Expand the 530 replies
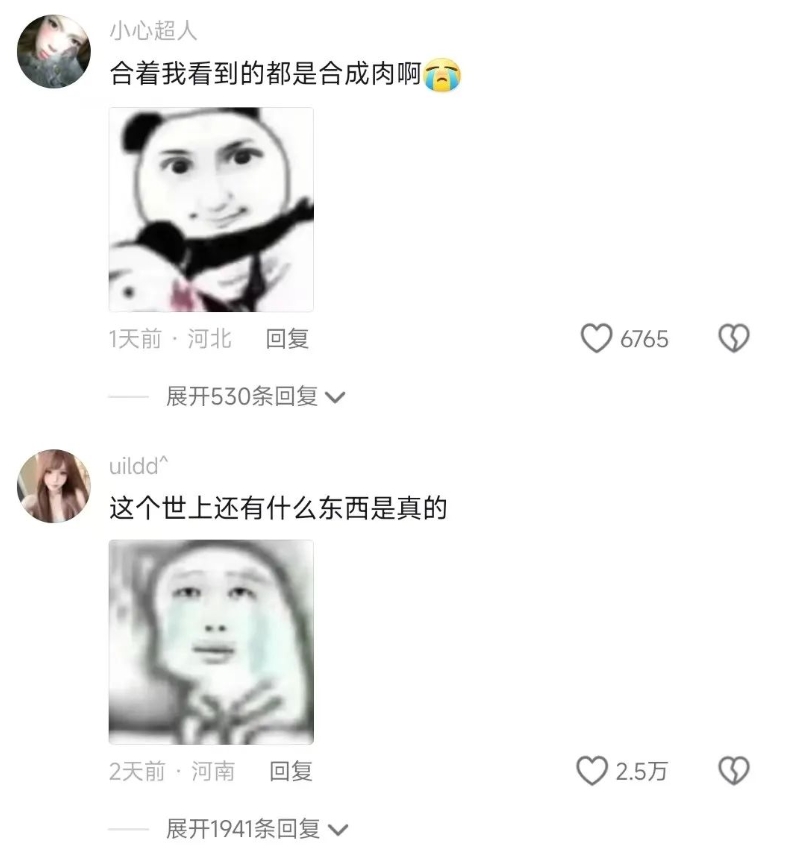787x850 pixels. point(254,397)
